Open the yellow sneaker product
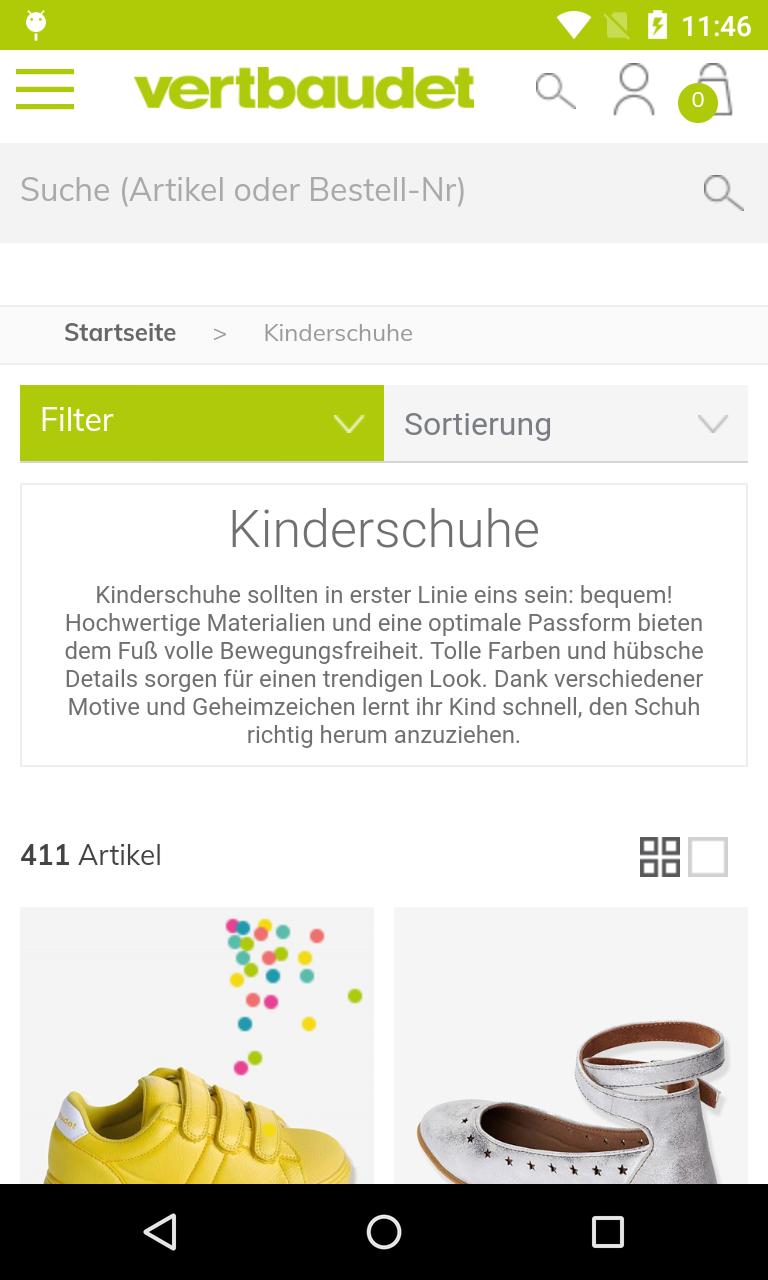768x1280 pixels. 197,1045
